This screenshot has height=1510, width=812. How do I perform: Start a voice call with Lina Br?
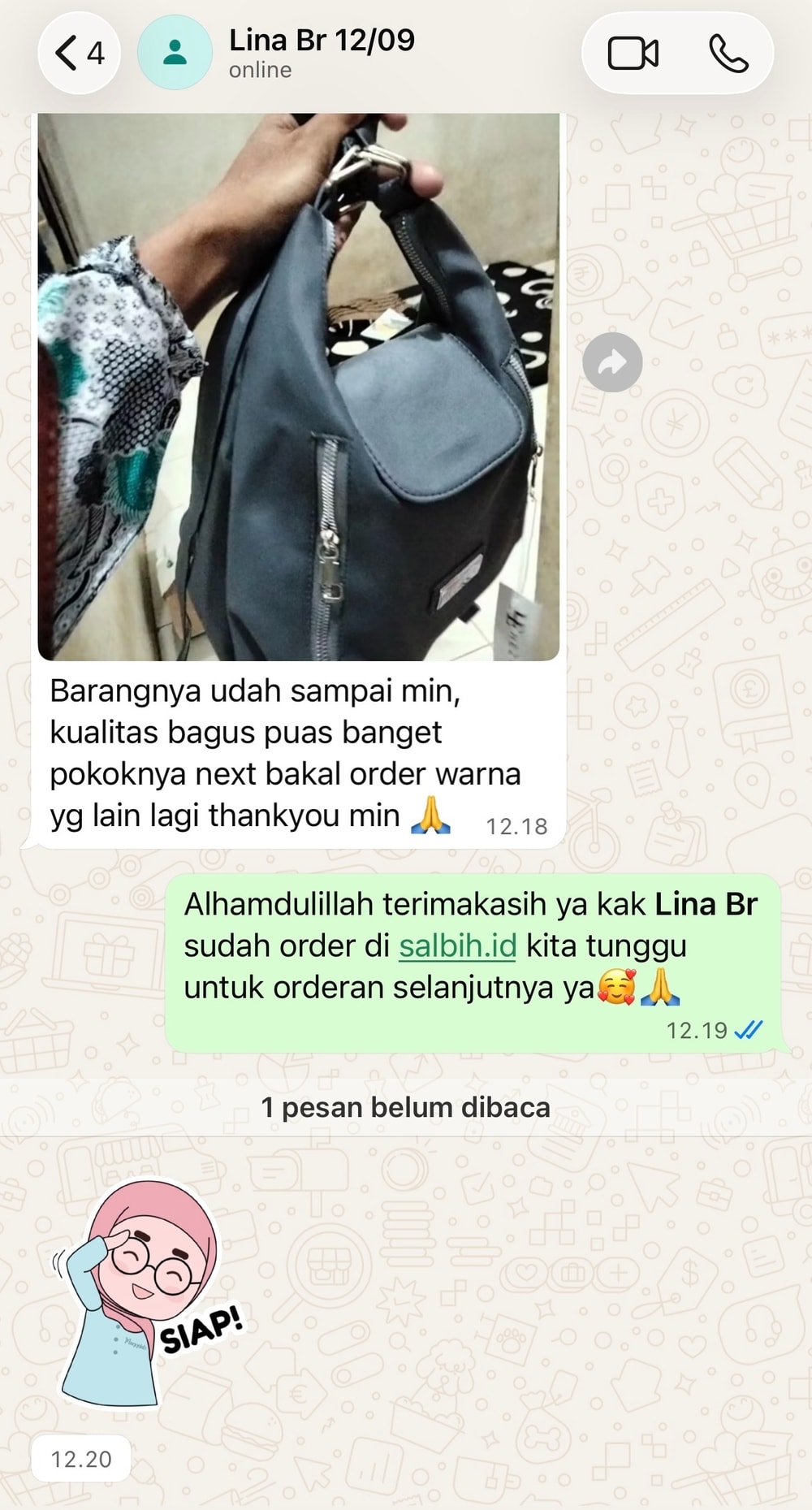coord(728,54)
